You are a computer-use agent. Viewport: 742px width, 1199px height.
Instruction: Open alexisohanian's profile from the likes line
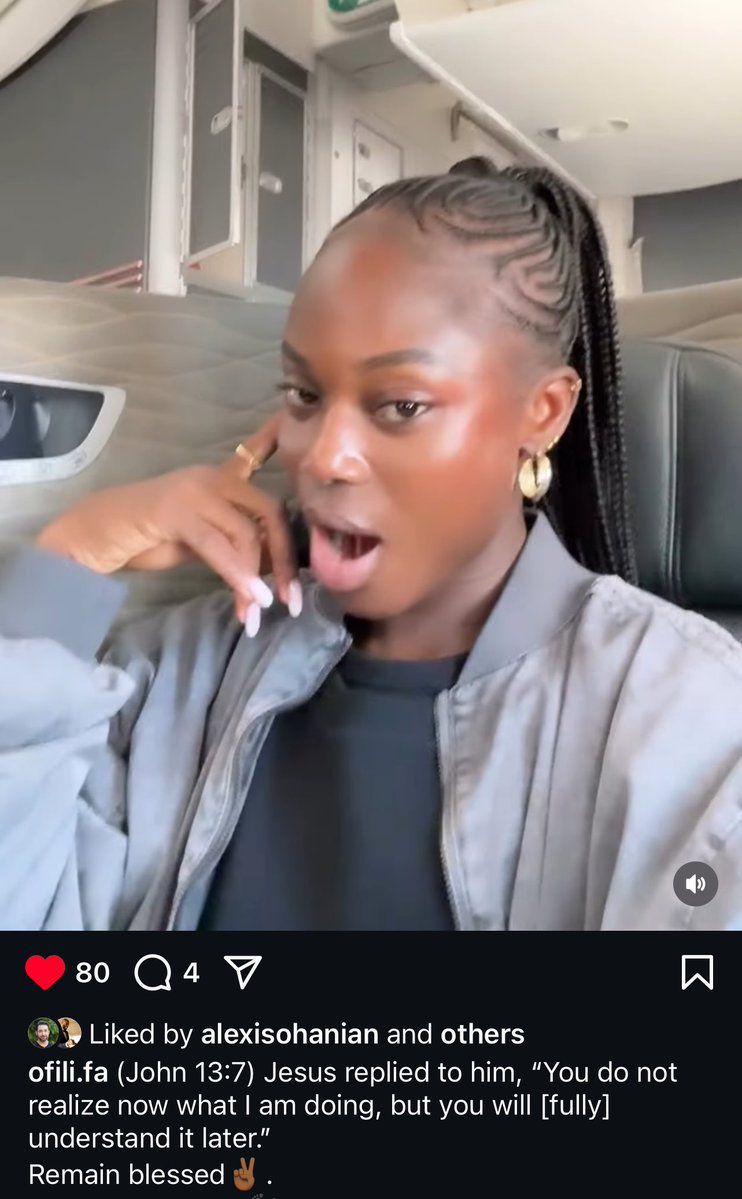(289, 1034)
